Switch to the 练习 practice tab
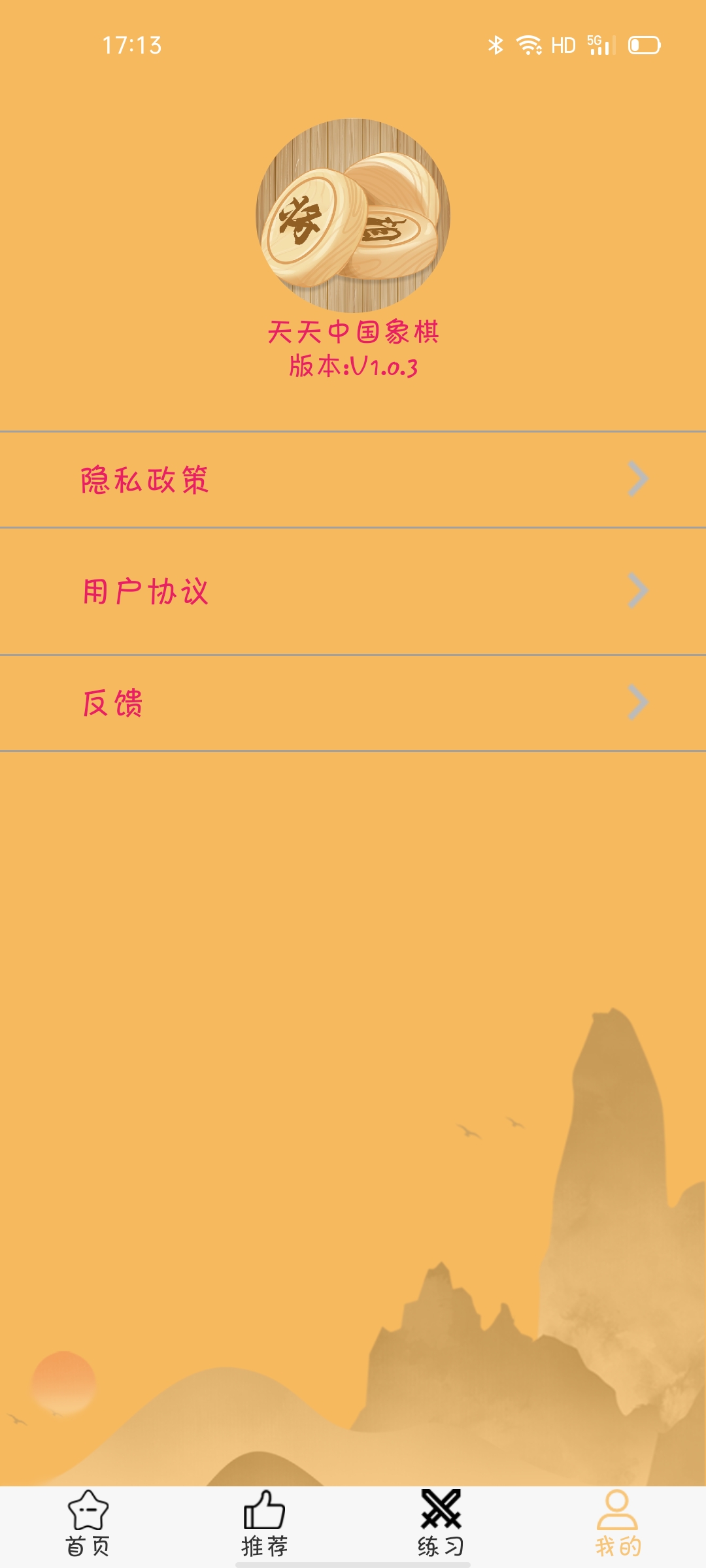706x1568 pixels. [441, 1524]
